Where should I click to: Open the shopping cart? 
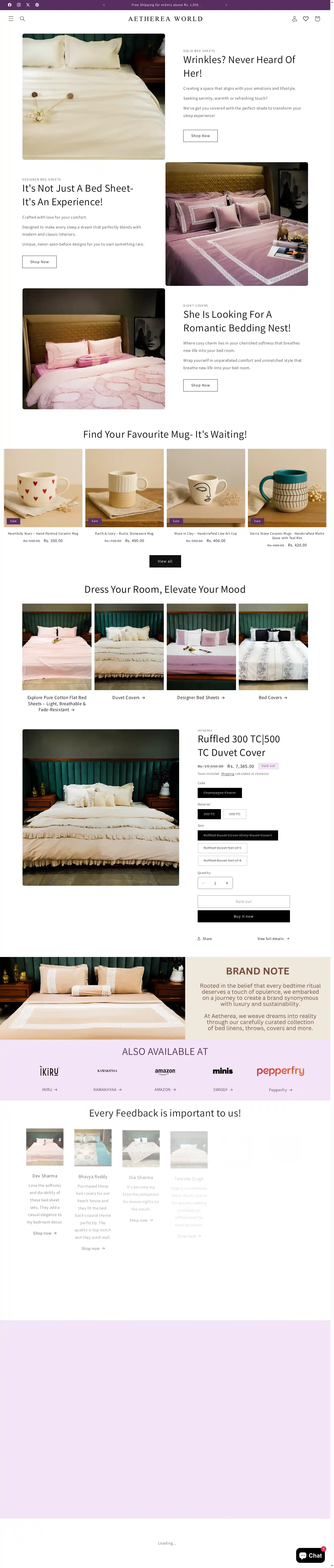coord(317,19)
